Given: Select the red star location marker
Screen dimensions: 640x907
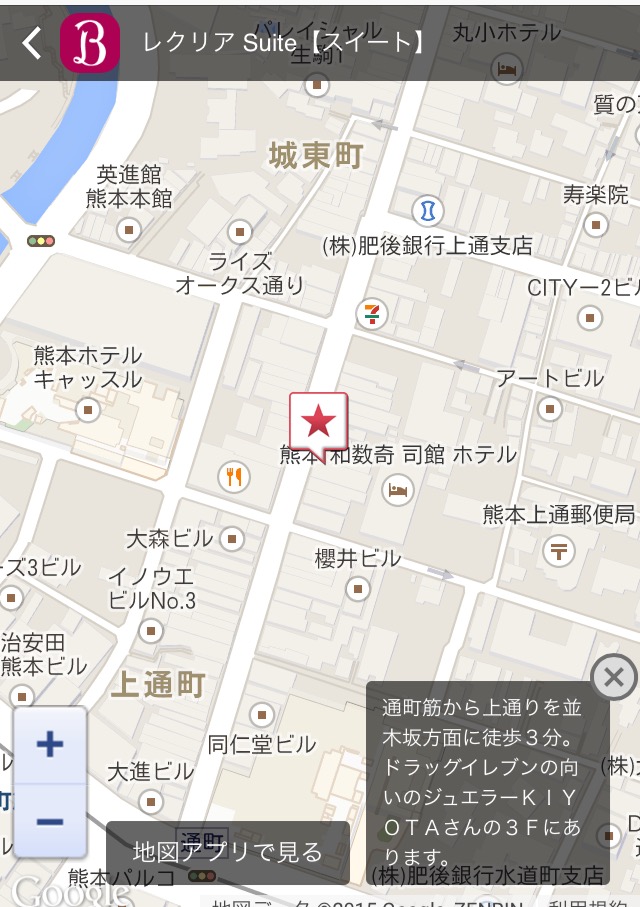Looking at the screenshot, I should tap(318, 421).
